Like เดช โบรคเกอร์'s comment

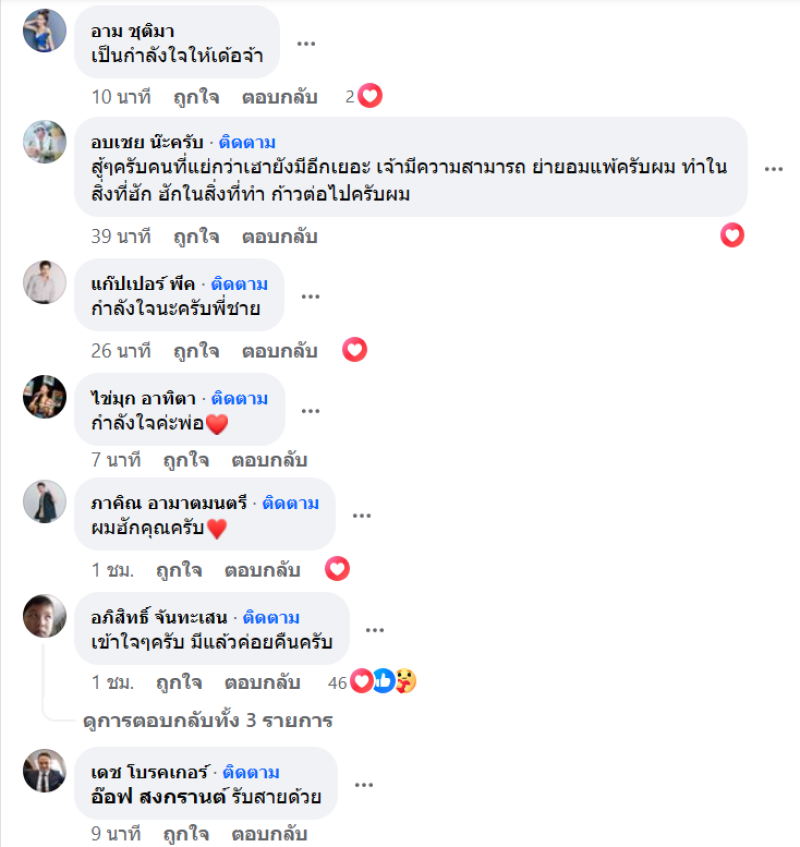[x=186, y=834]
